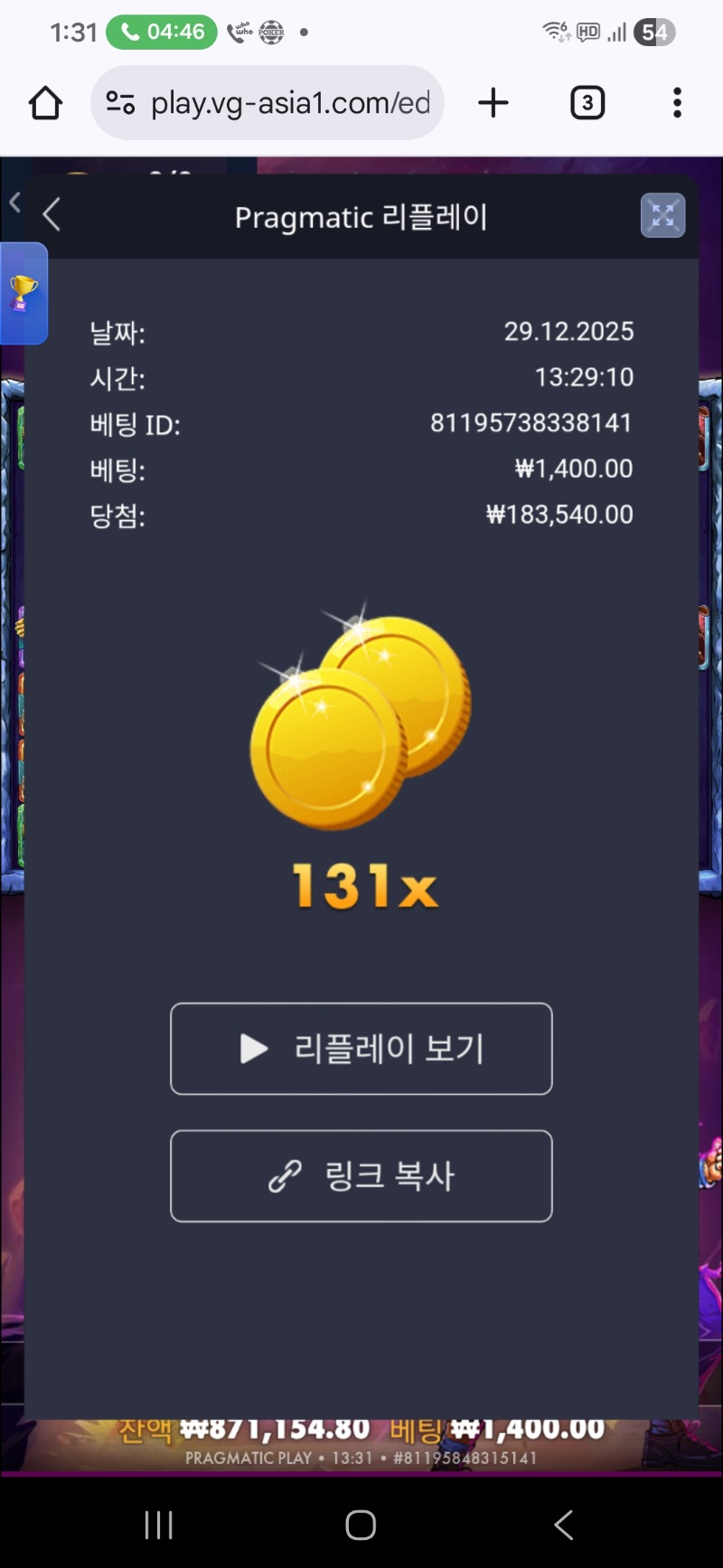Open the trophy tournament side tab
The image size is (723, 1568).
pyautogui.click(x=23, y=293)
